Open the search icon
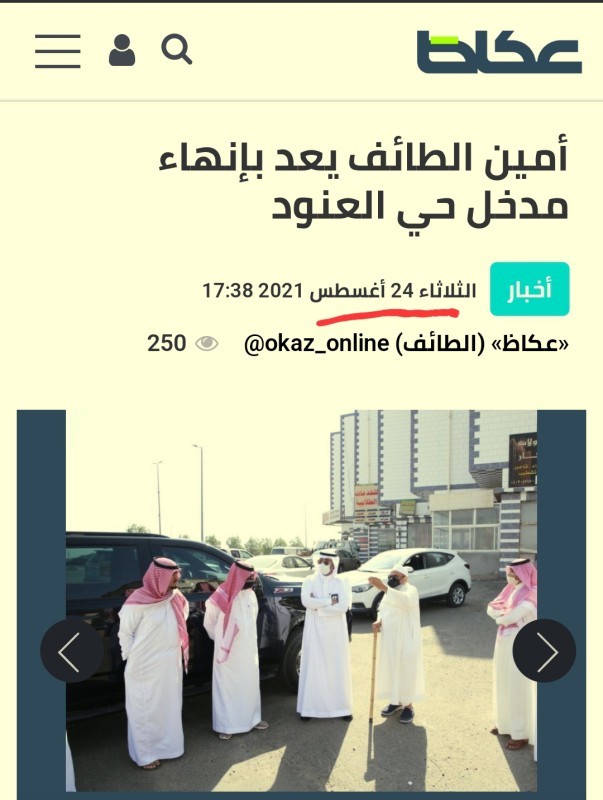Screen dimensions: 603x800 (177, 49)
